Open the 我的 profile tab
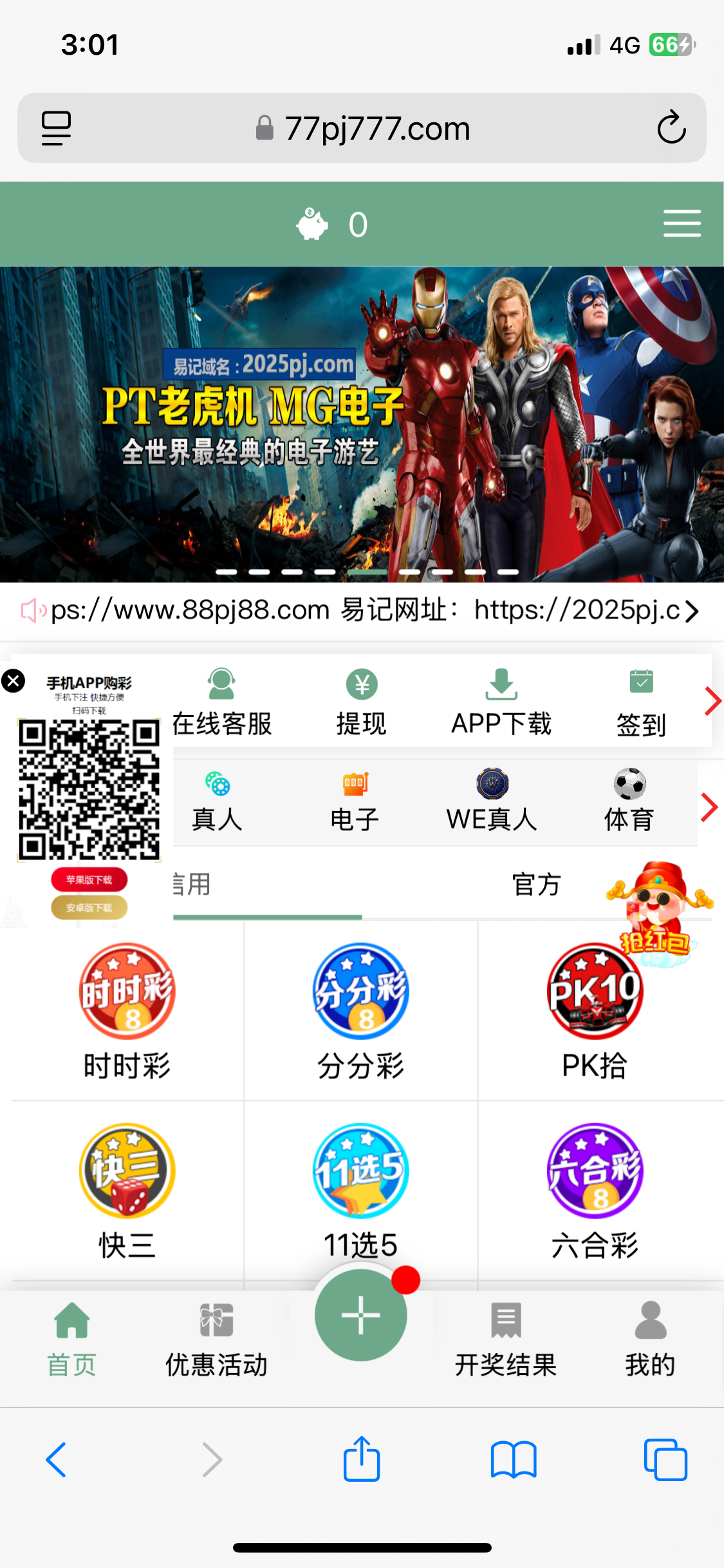 click(x=650, y=1339)
